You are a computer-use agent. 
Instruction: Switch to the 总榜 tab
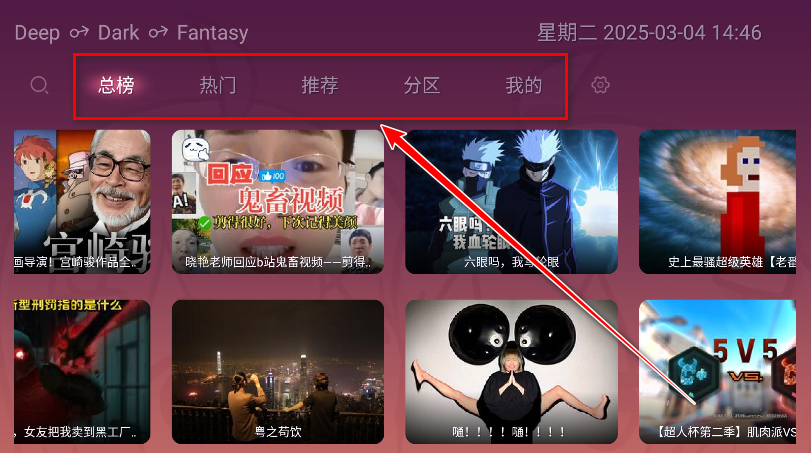[116, 85]
